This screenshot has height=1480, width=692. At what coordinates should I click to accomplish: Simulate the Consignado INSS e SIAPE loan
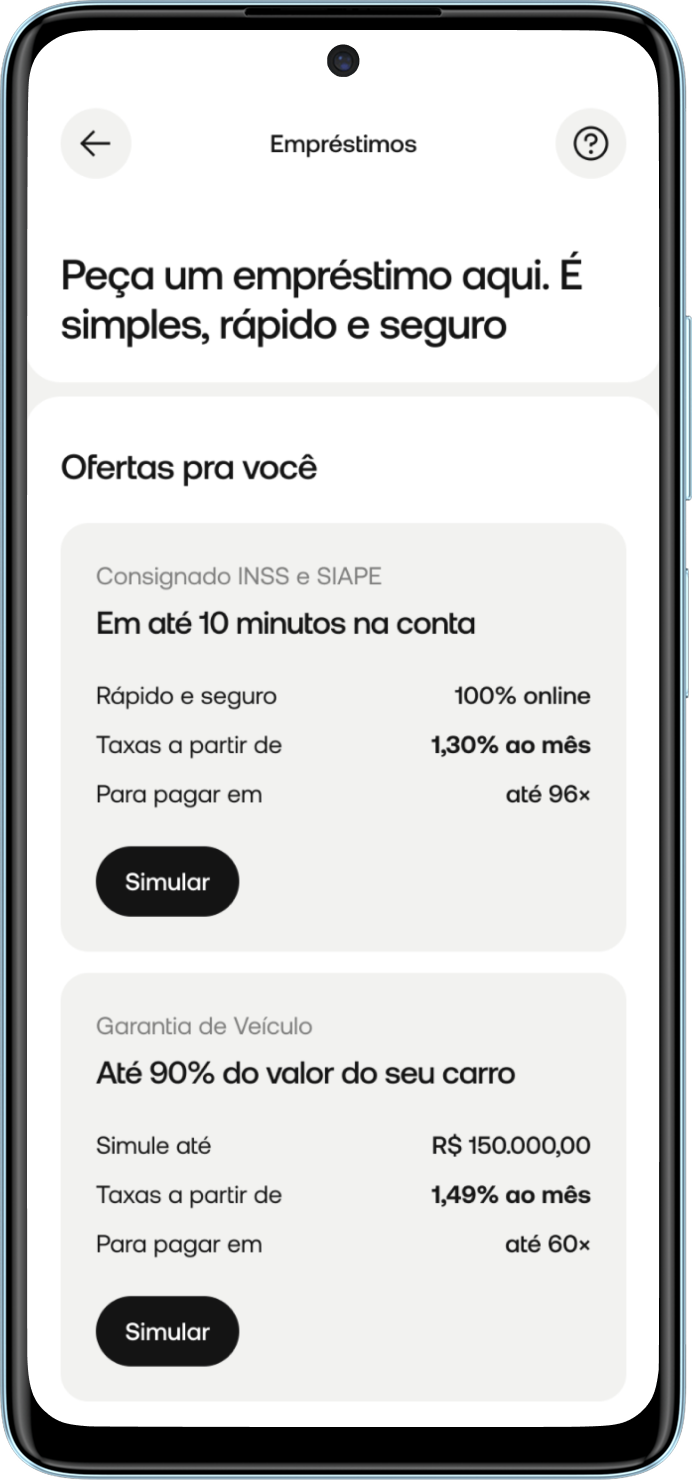point(167,882)
